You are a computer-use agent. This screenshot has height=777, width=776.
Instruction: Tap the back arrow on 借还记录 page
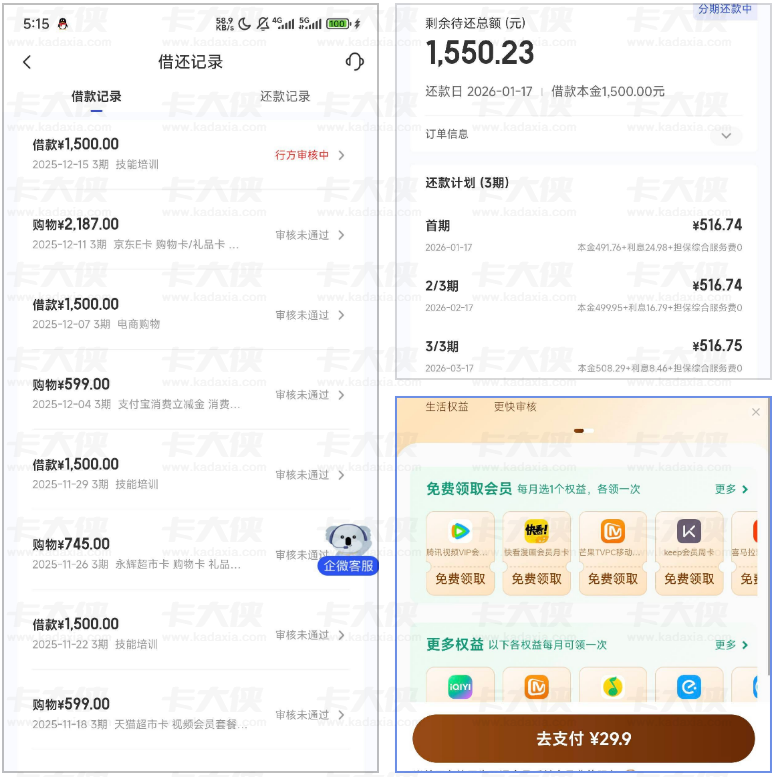27,61
